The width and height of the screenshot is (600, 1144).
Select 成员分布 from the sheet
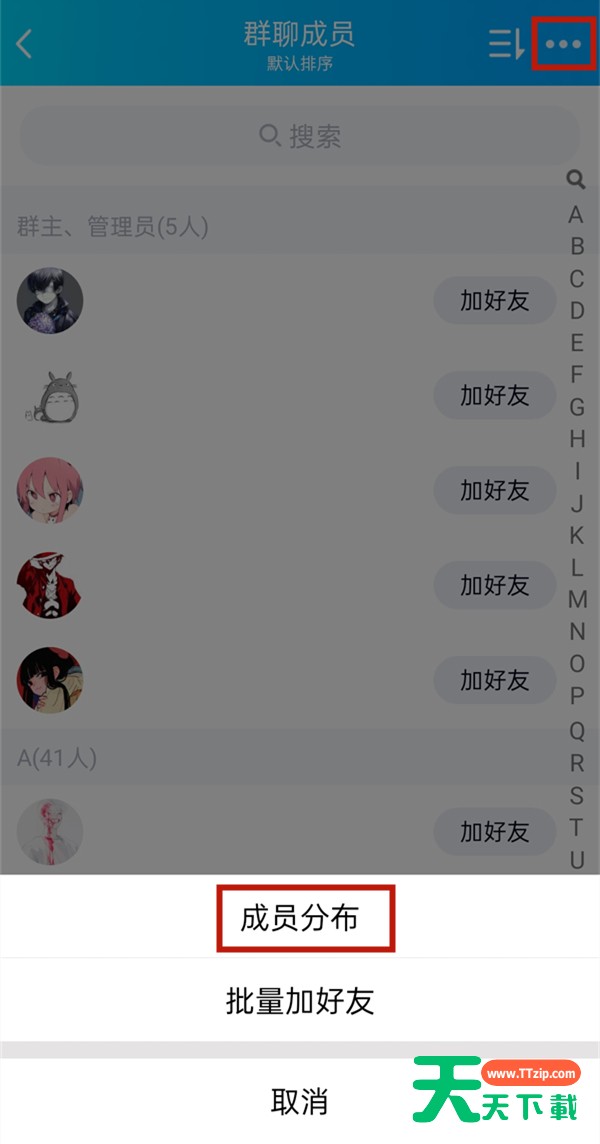[299, 918]
